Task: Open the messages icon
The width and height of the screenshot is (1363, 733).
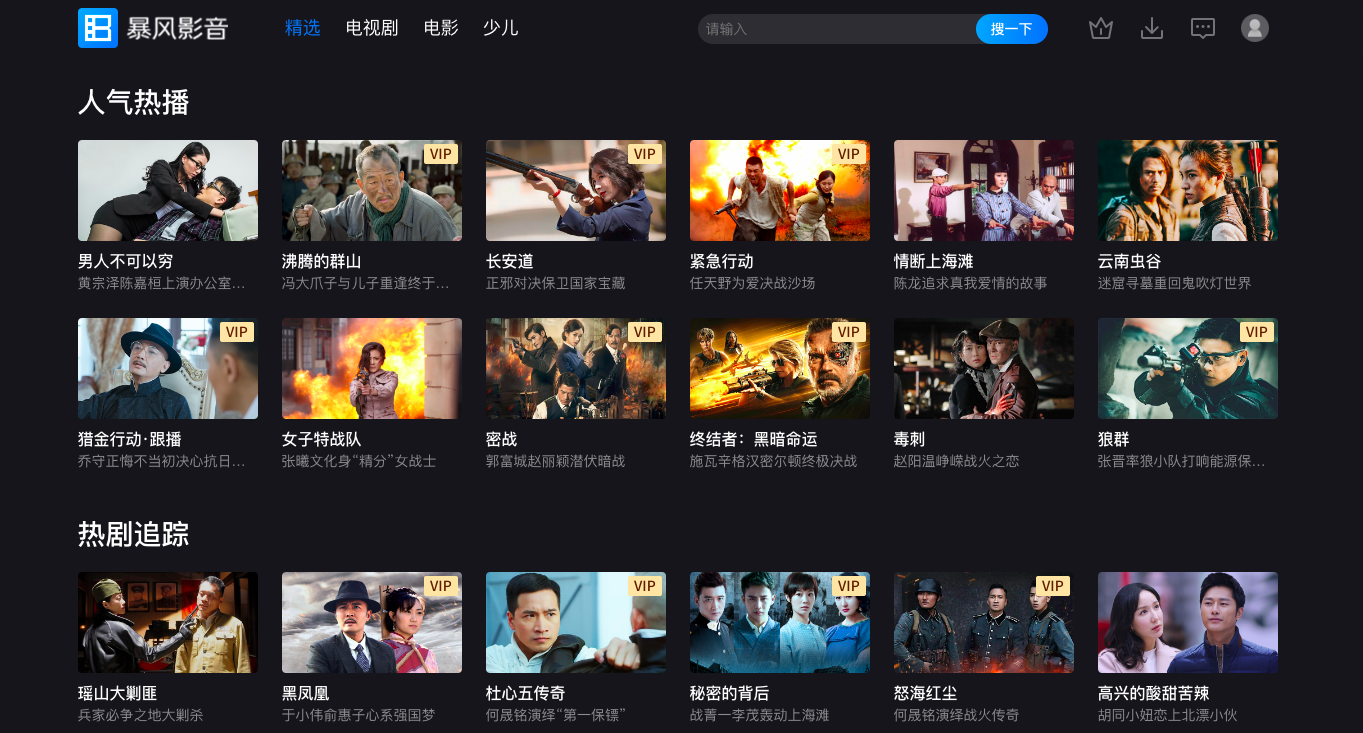Action: [1203, 28]
